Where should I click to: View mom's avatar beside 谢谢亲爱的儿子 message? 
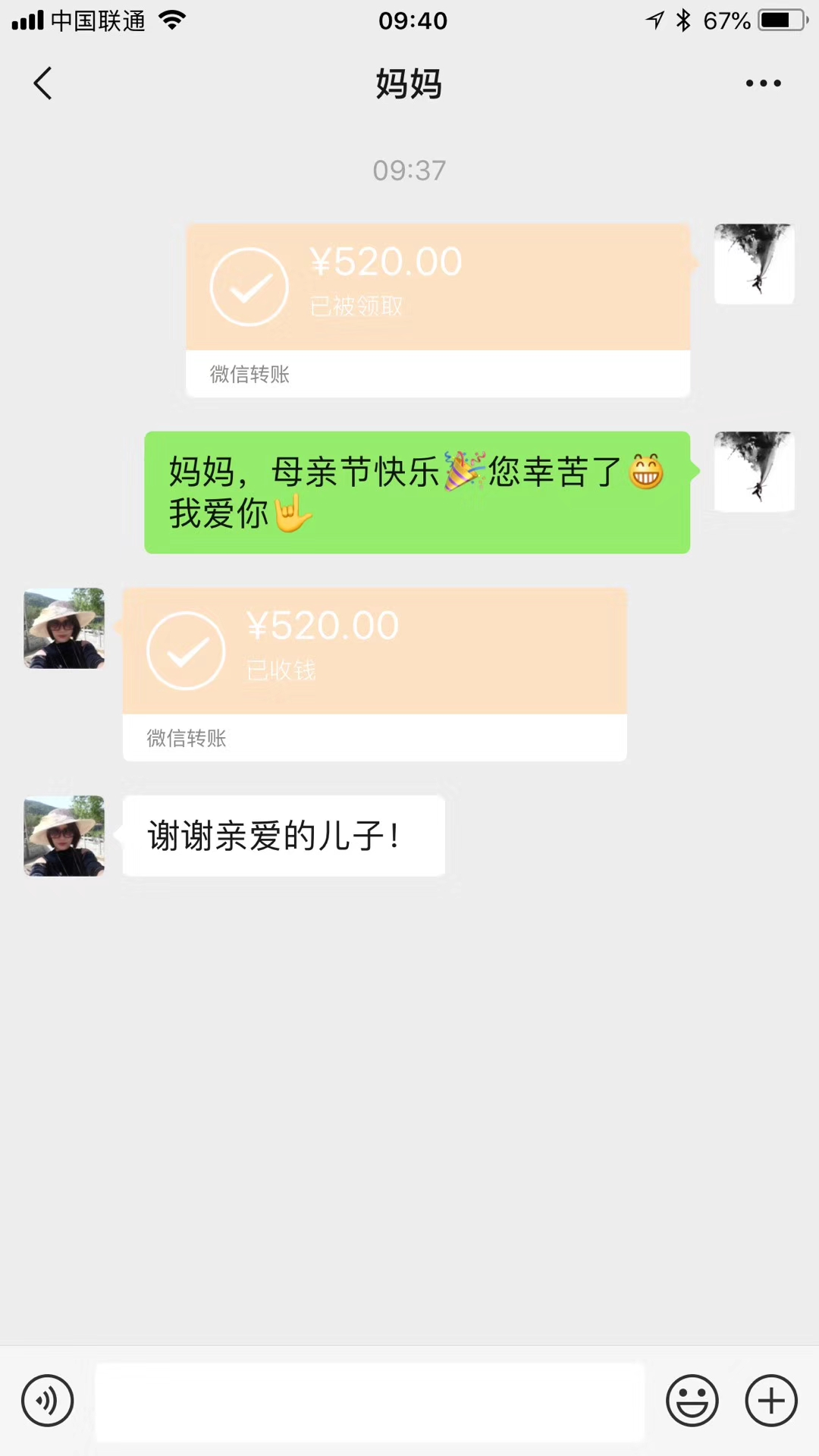[x=64, y=836]
